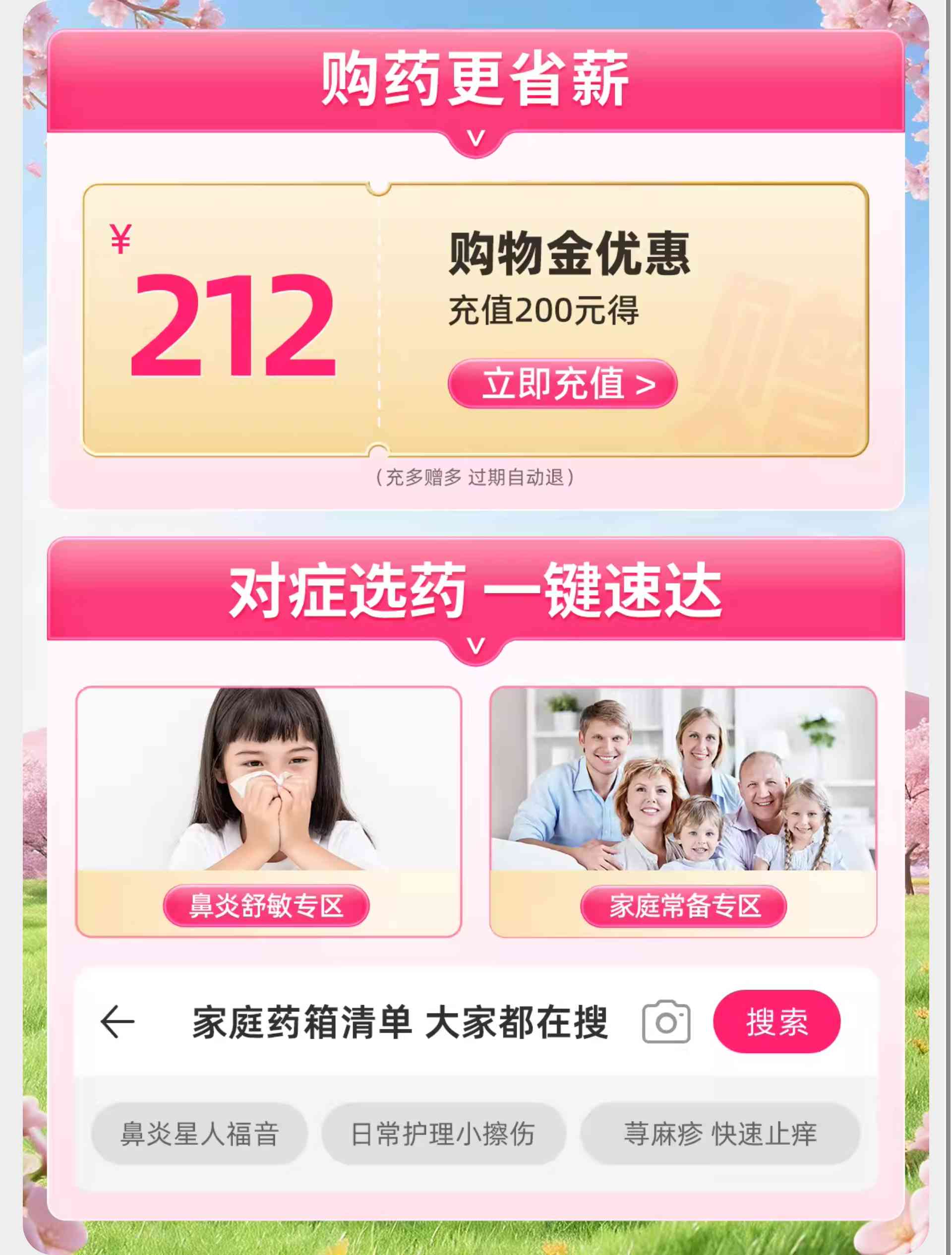Tap the back arrow in the search bar

click(x=118, y=1022)
